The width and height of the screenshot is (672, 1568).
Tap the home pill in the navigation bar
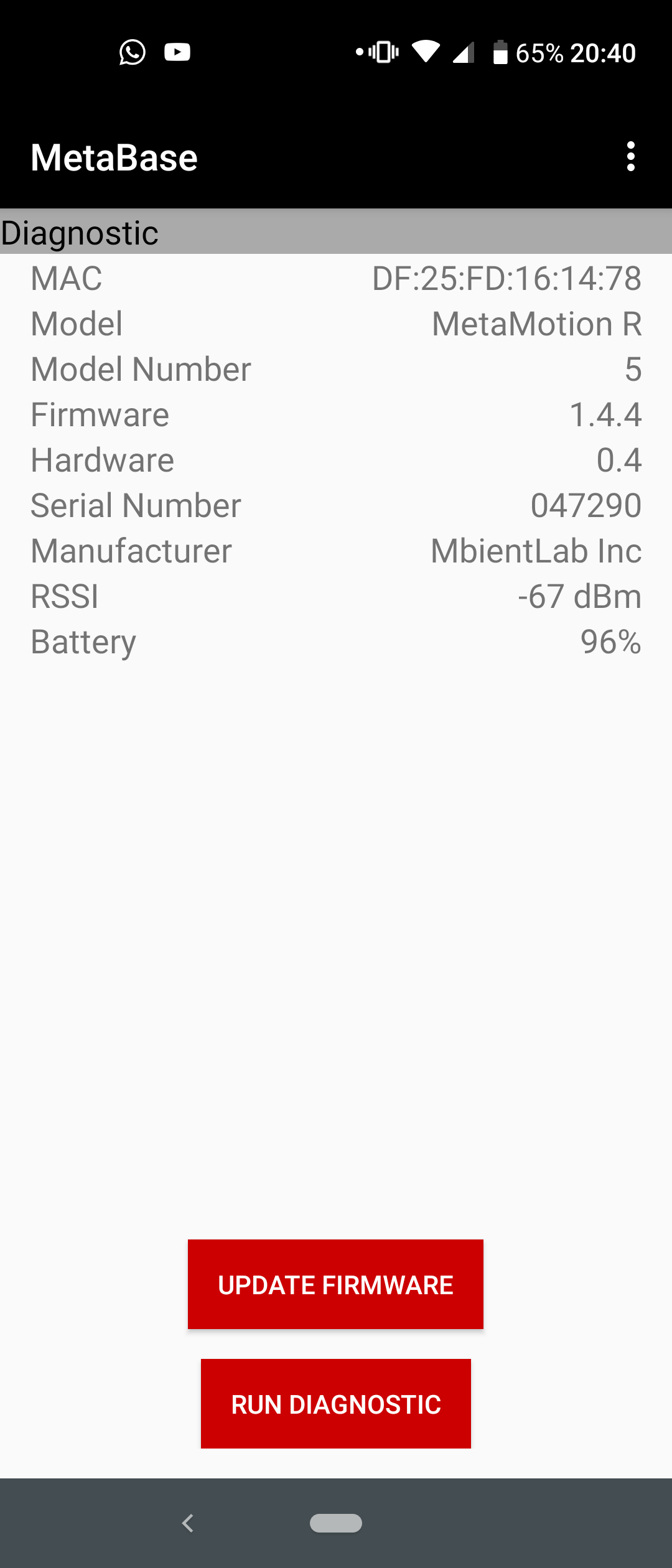point(335,1523)
